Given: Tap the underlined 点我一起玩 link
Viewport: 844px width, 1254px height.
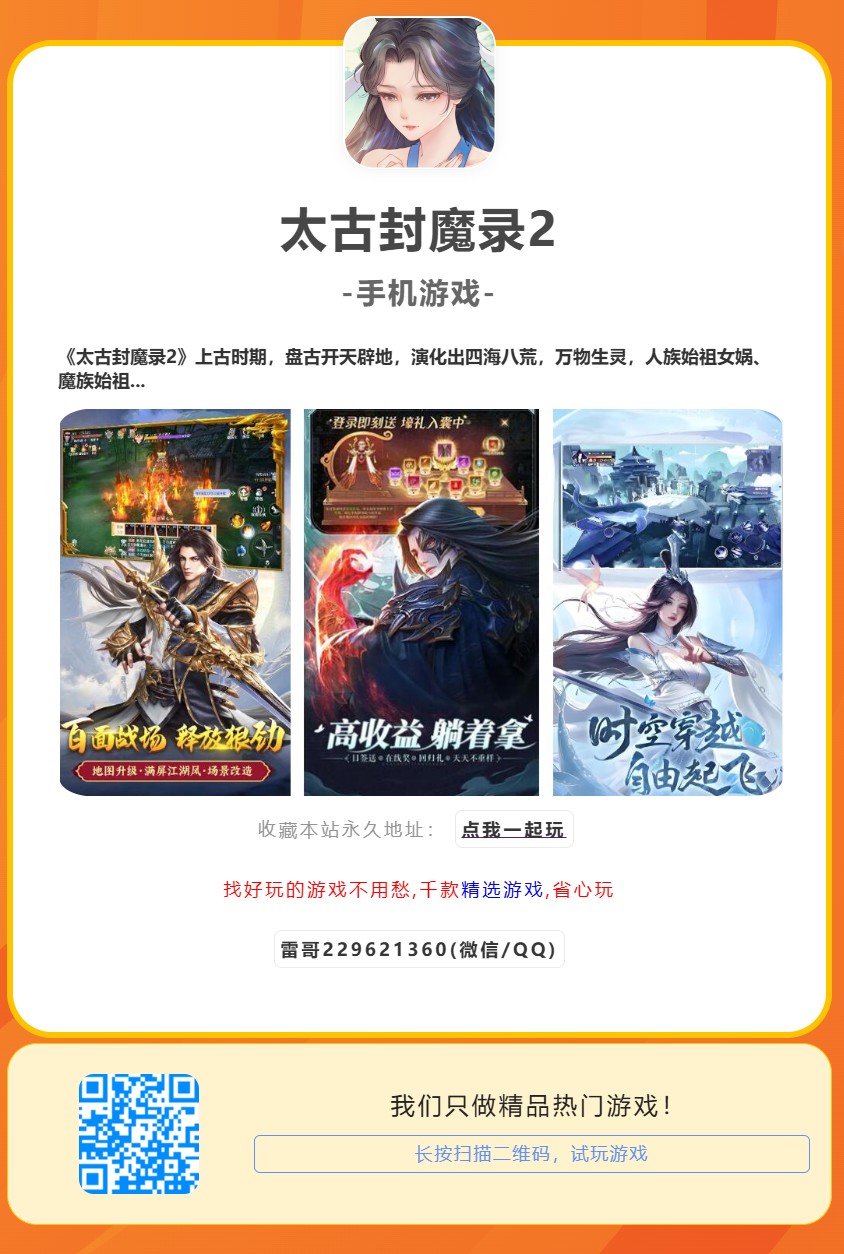Looking at the screenshot, I should (x=514, y=829).
